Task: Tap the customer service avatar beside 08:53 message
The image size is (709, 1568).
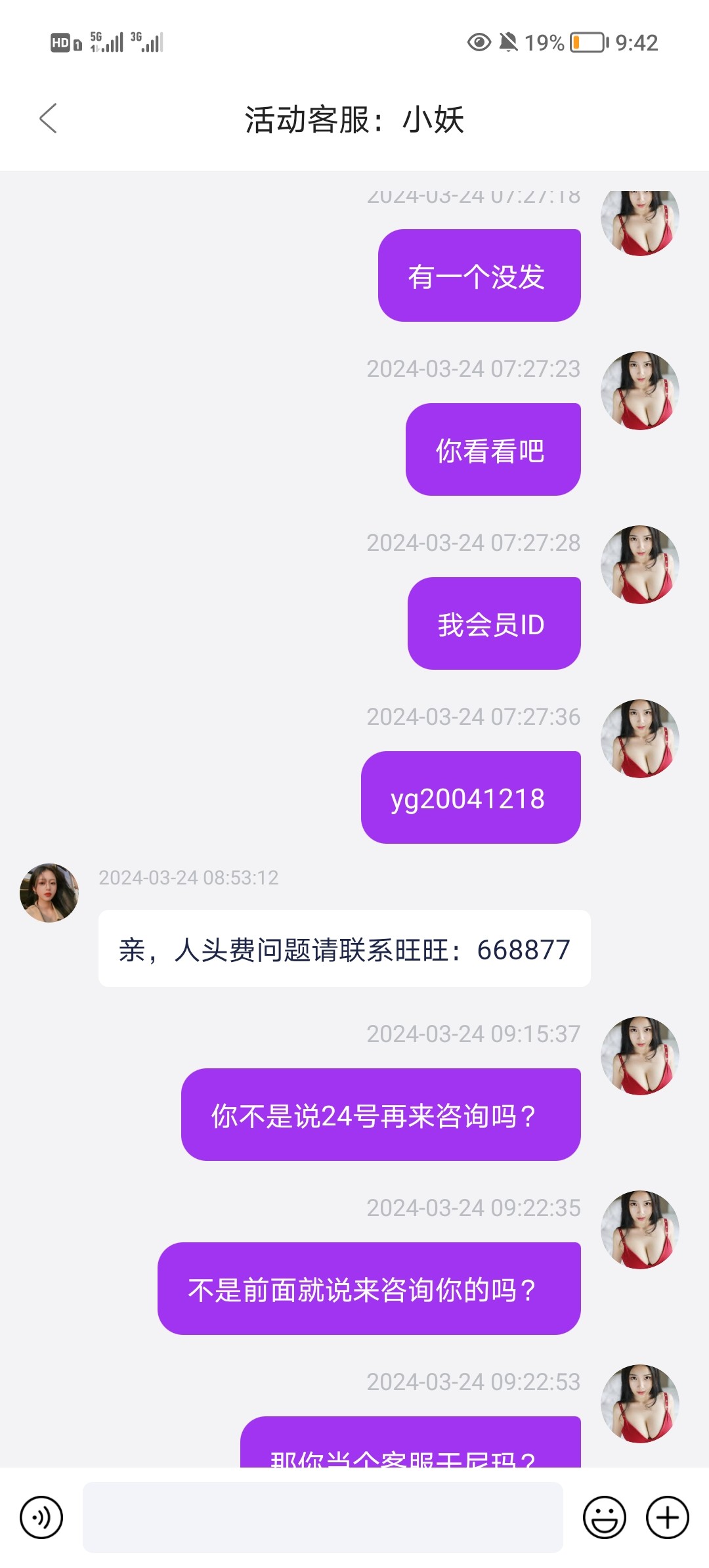Action: pyautogui.click(x=49, y=892)
